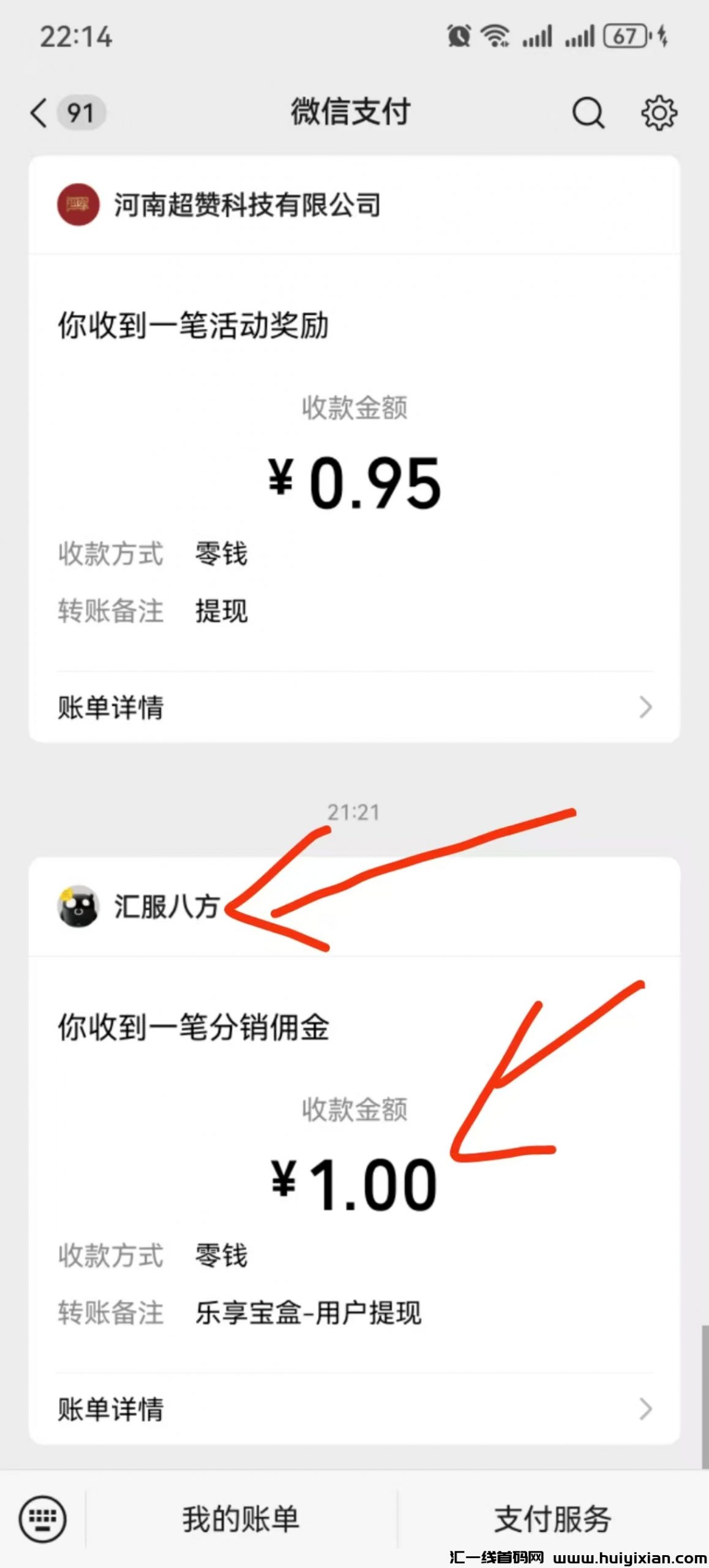The image size is (709, 1568).
Task: Open 我的账单 menu
Action: 241,1519
